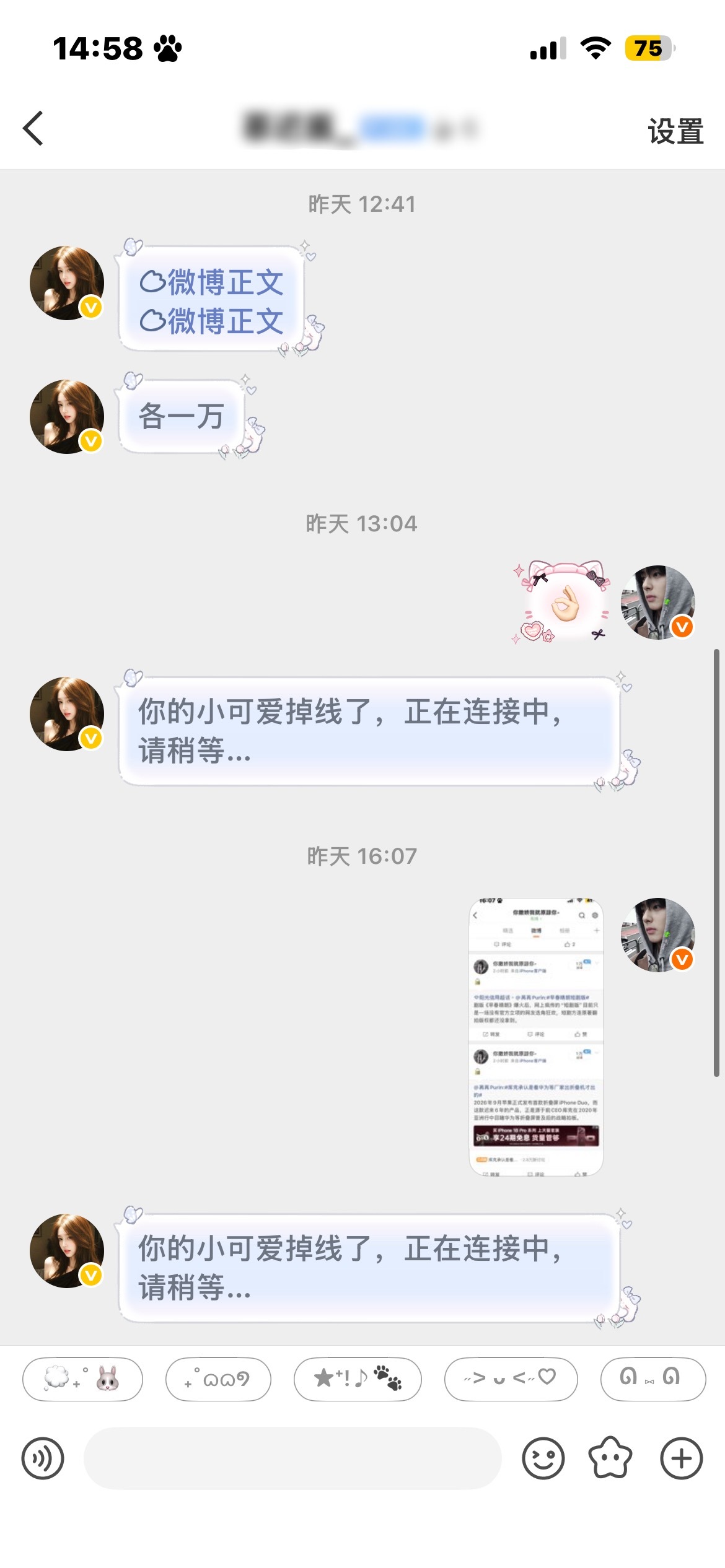Open the plus attachments menu
Screen dimensions: 725x1568
[682, 1458]
